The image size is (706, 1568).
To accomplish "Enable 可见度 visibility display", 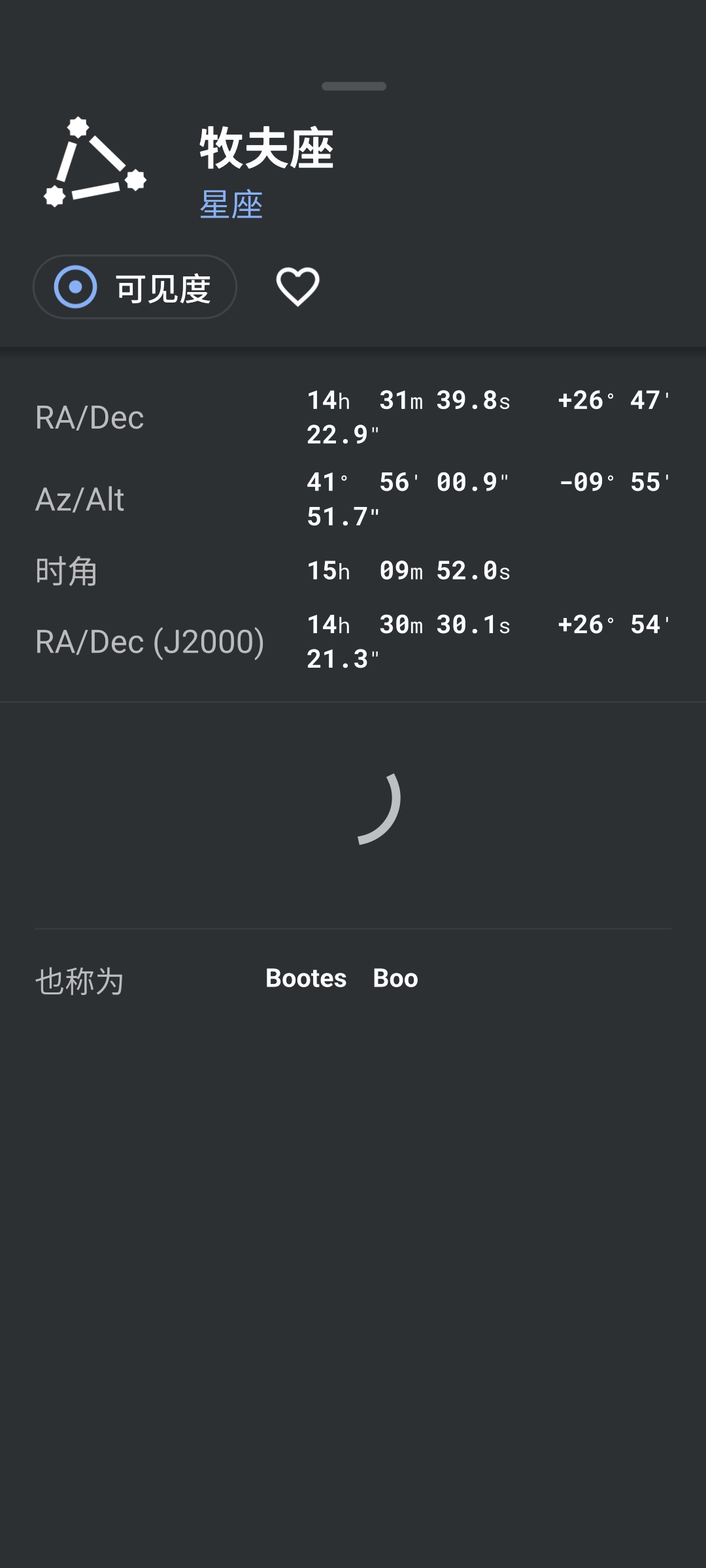I will 135,286.
